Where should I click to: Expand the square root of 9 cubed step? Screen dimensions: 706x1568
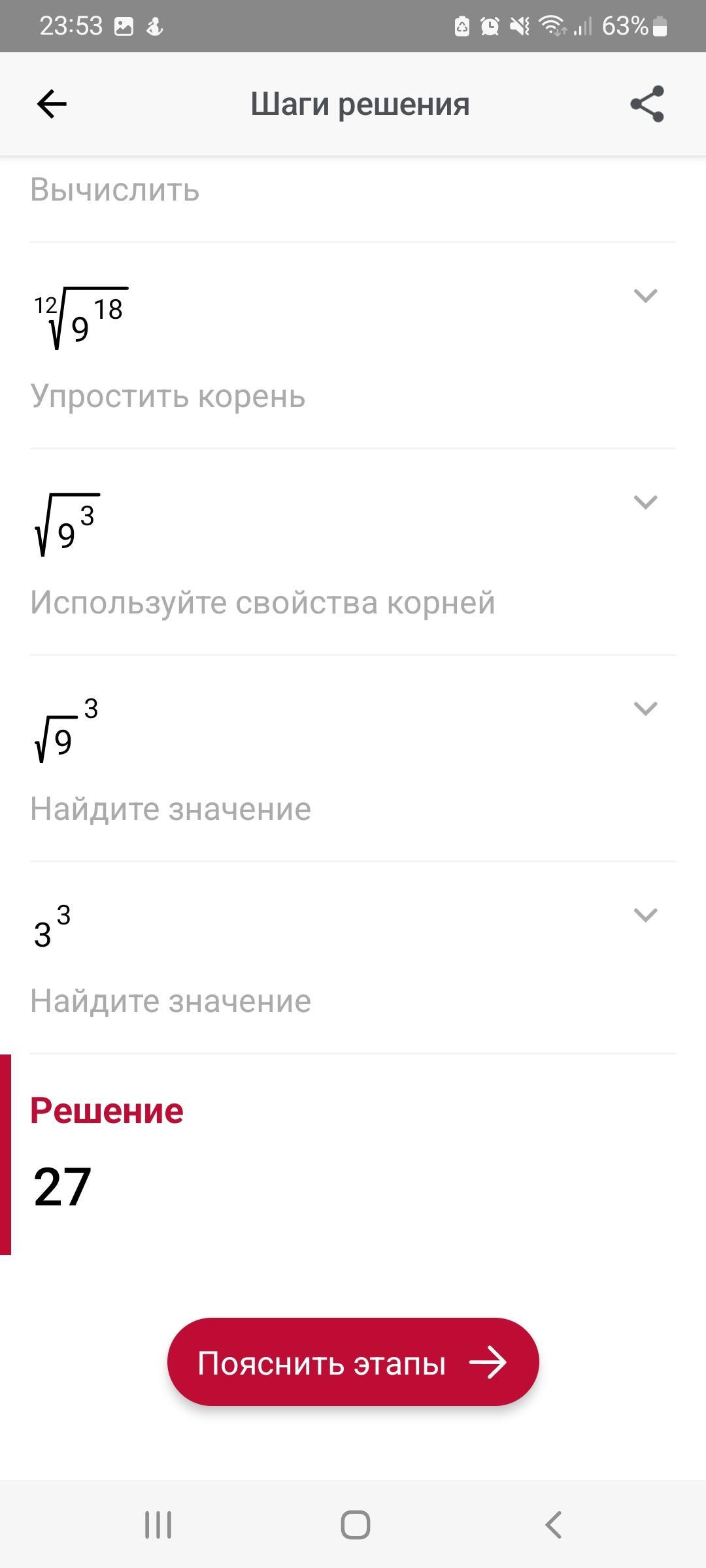[x=645, y=709]
